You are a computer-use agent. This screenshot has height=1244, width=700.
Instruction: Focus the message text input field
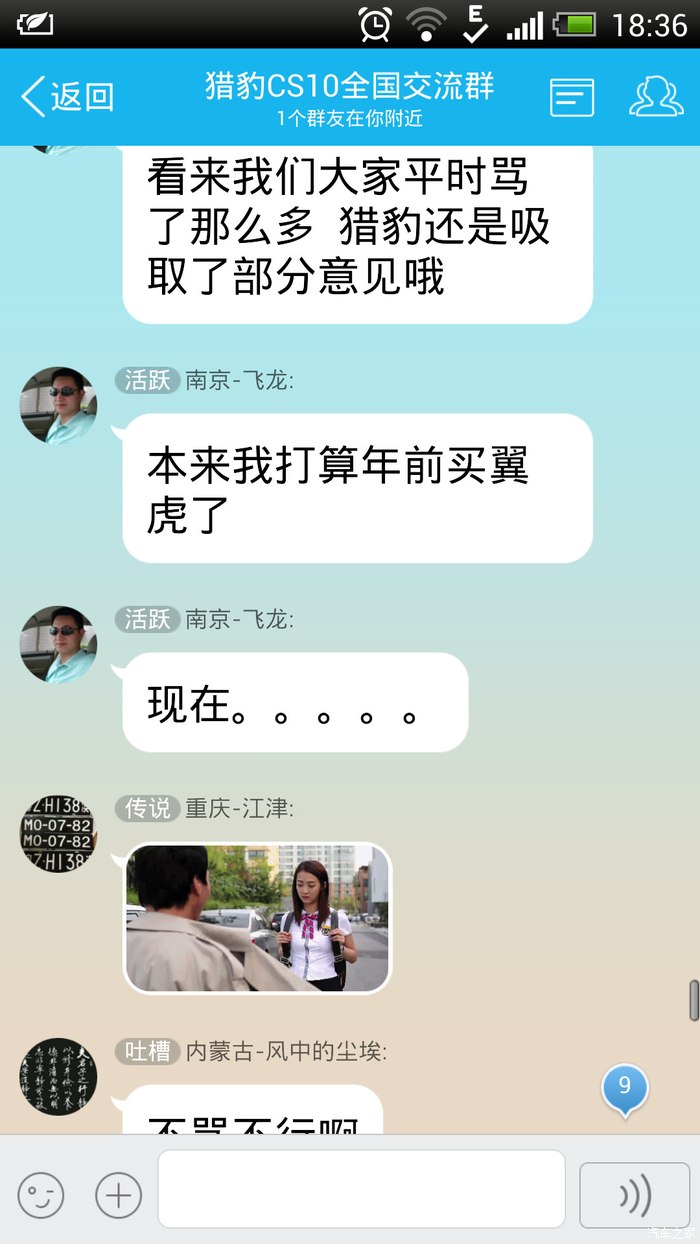[x=361, y=1189]
